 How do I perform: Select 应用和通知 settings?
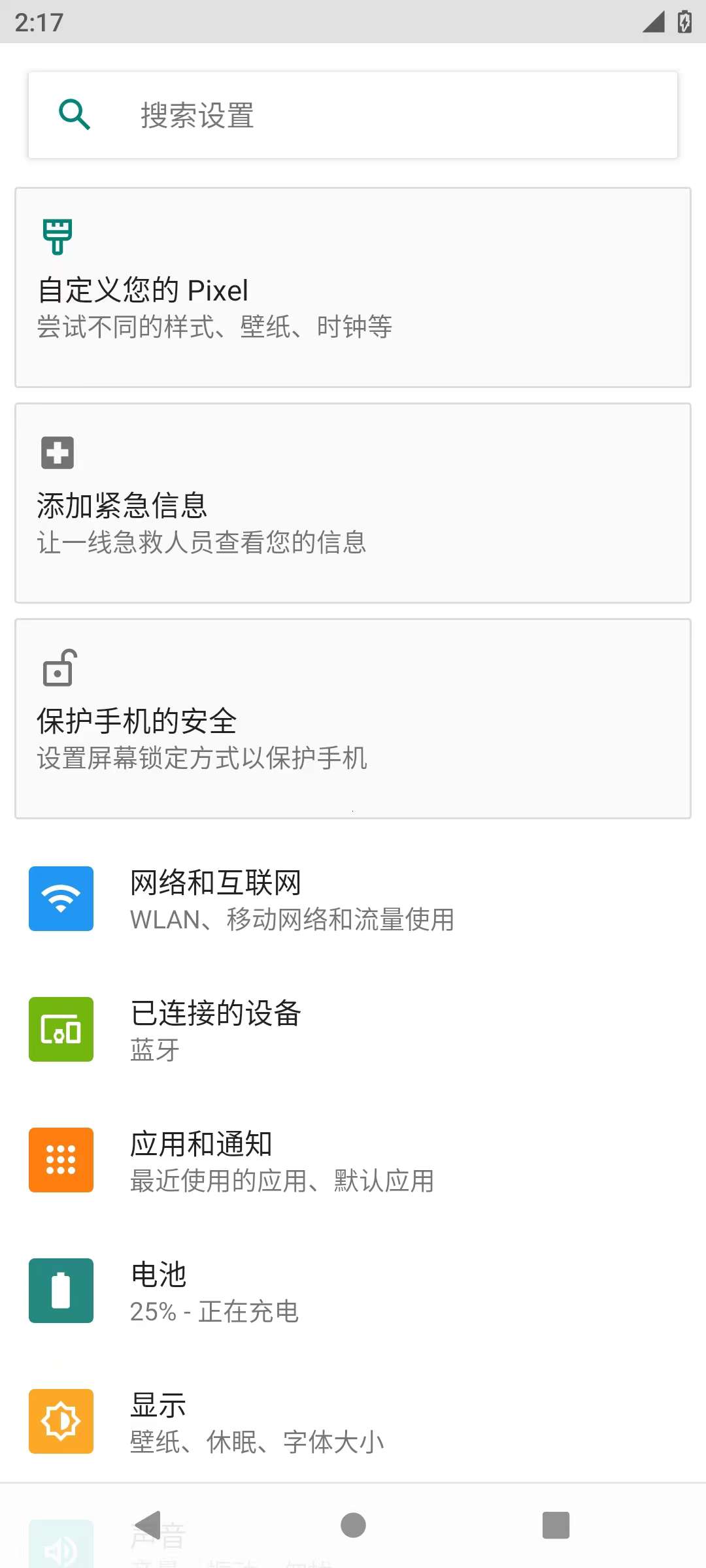click(x=353, y=1160)
